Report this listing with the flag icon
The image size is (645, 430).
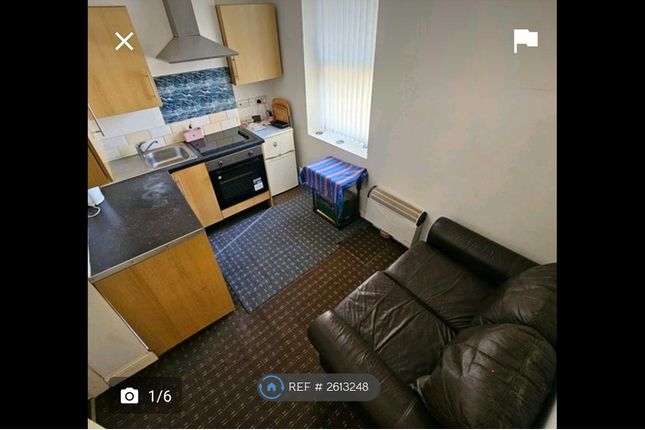click(525, 41)
